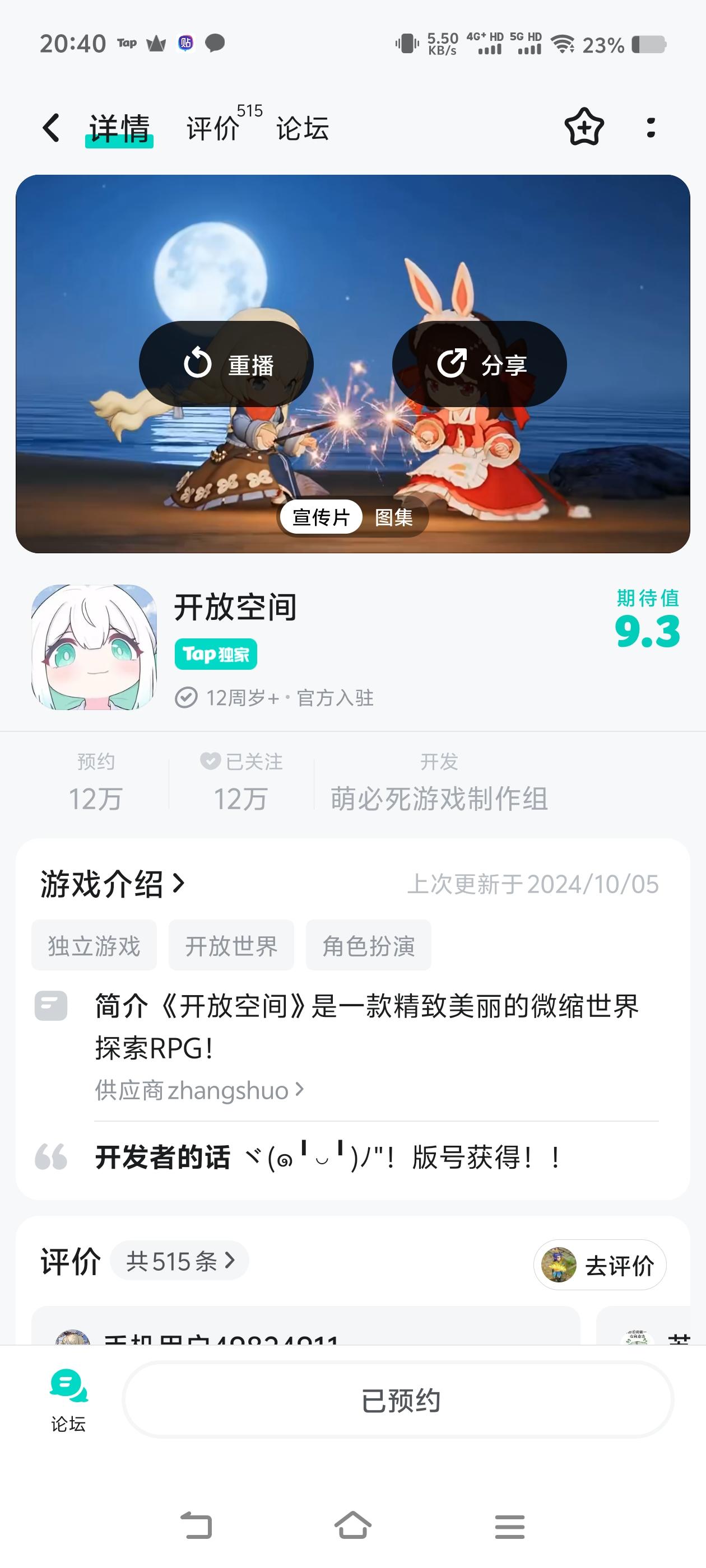706x1568 pixels.
Task: Select the 开放世界 open world tag
Action: click(x=231, y=945)
